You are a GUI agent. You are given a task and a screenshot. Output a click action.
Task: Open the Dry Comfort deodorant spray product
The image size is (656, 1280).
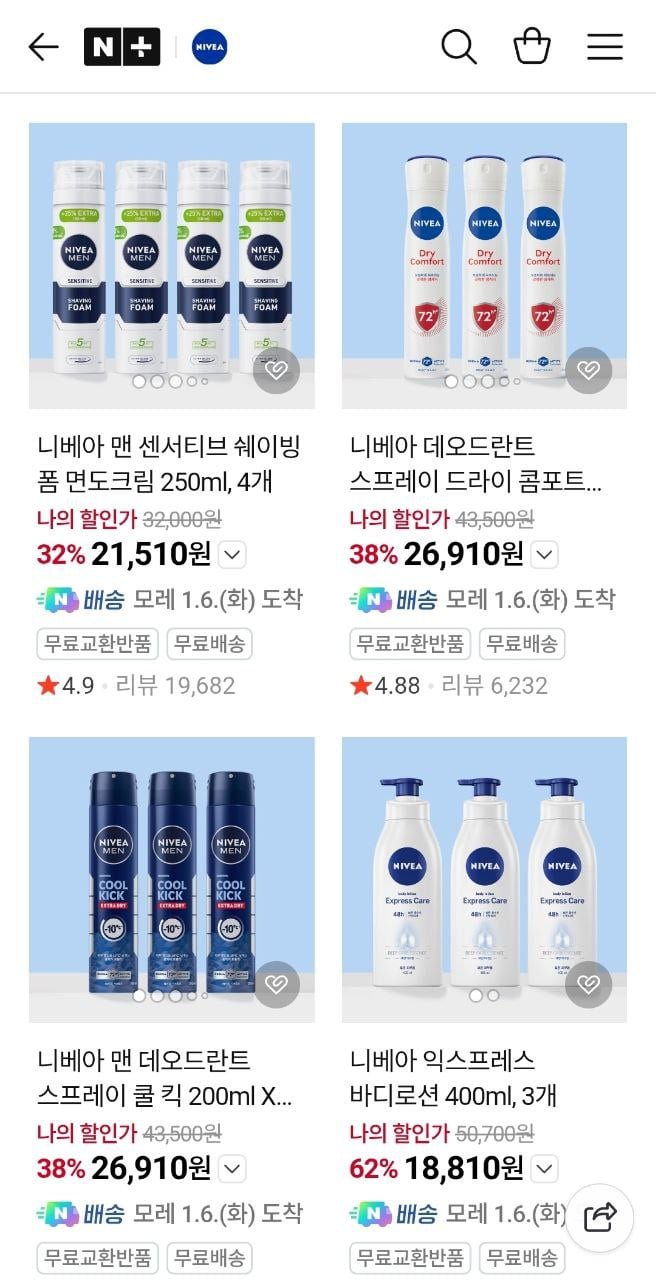pos(484,265)
